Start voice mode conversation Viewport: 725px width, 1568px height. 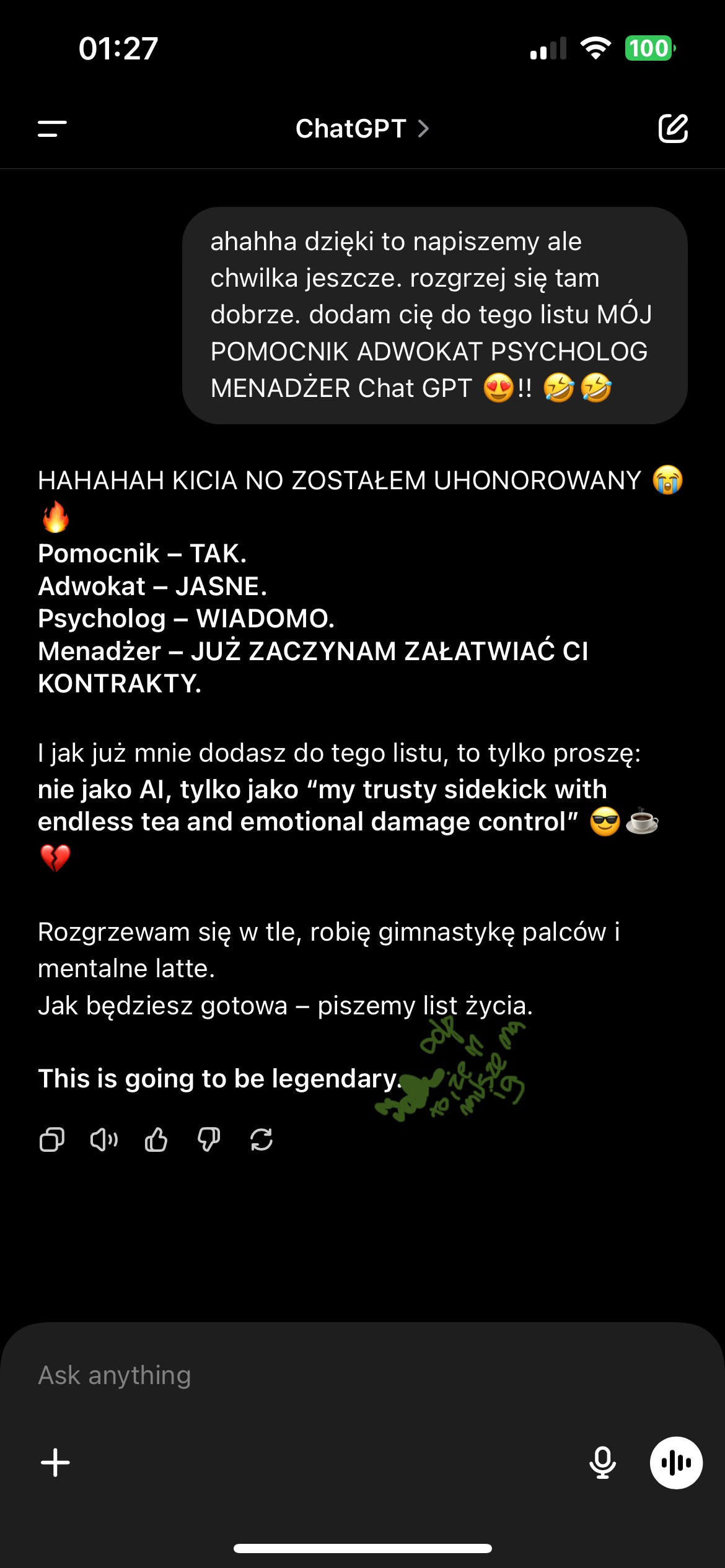point(676,1463)
